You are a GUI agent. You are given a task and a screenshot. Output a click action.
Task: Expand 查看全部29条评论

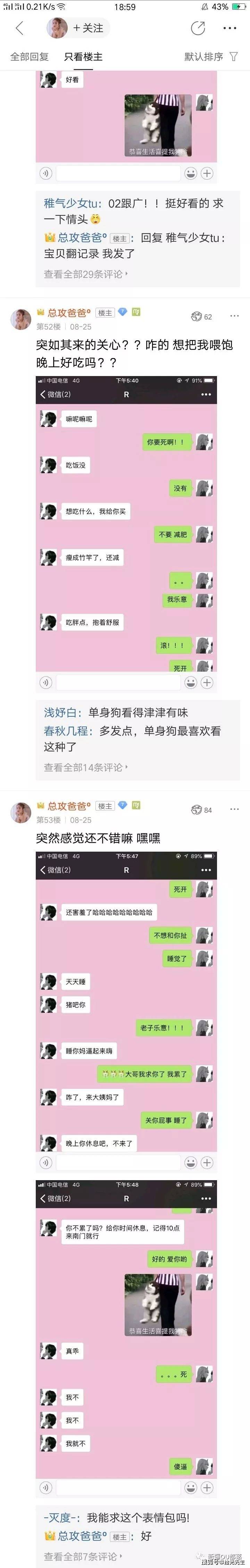click(x=85, y=274)
